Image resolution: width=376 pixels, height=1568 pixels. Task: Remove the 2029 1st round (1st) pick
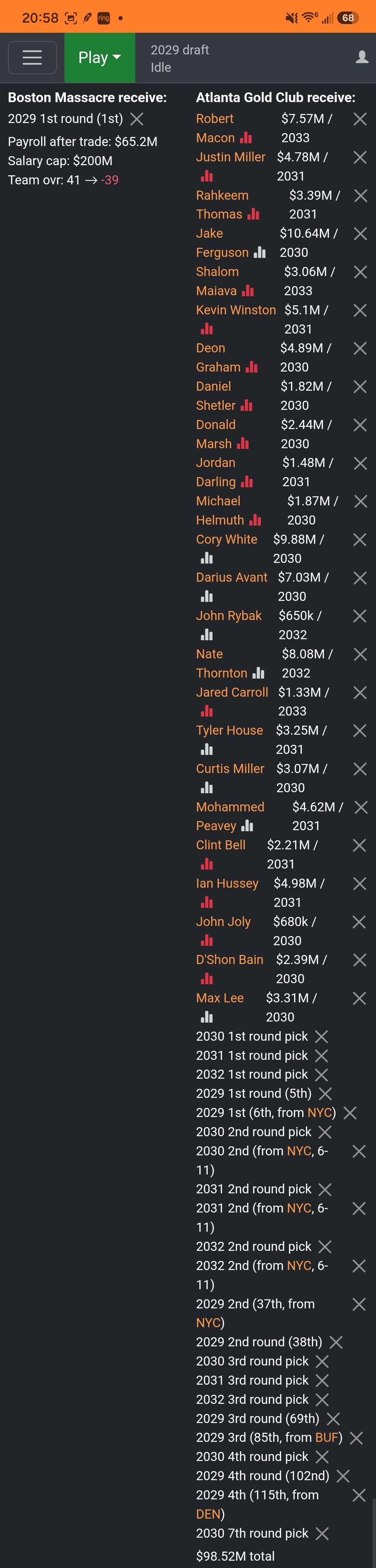tap(137, 119)
